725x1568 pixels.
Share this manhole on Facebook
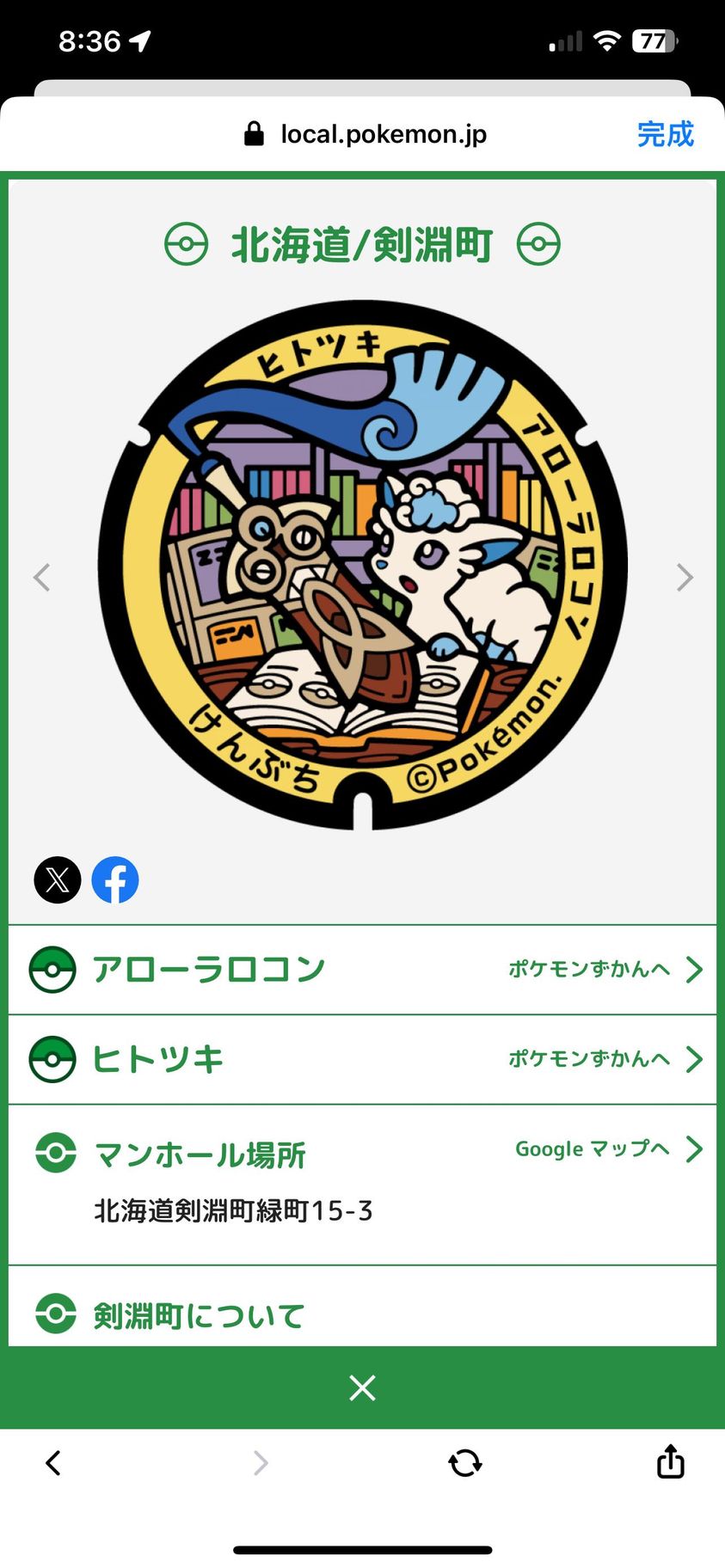pos(115,880)
